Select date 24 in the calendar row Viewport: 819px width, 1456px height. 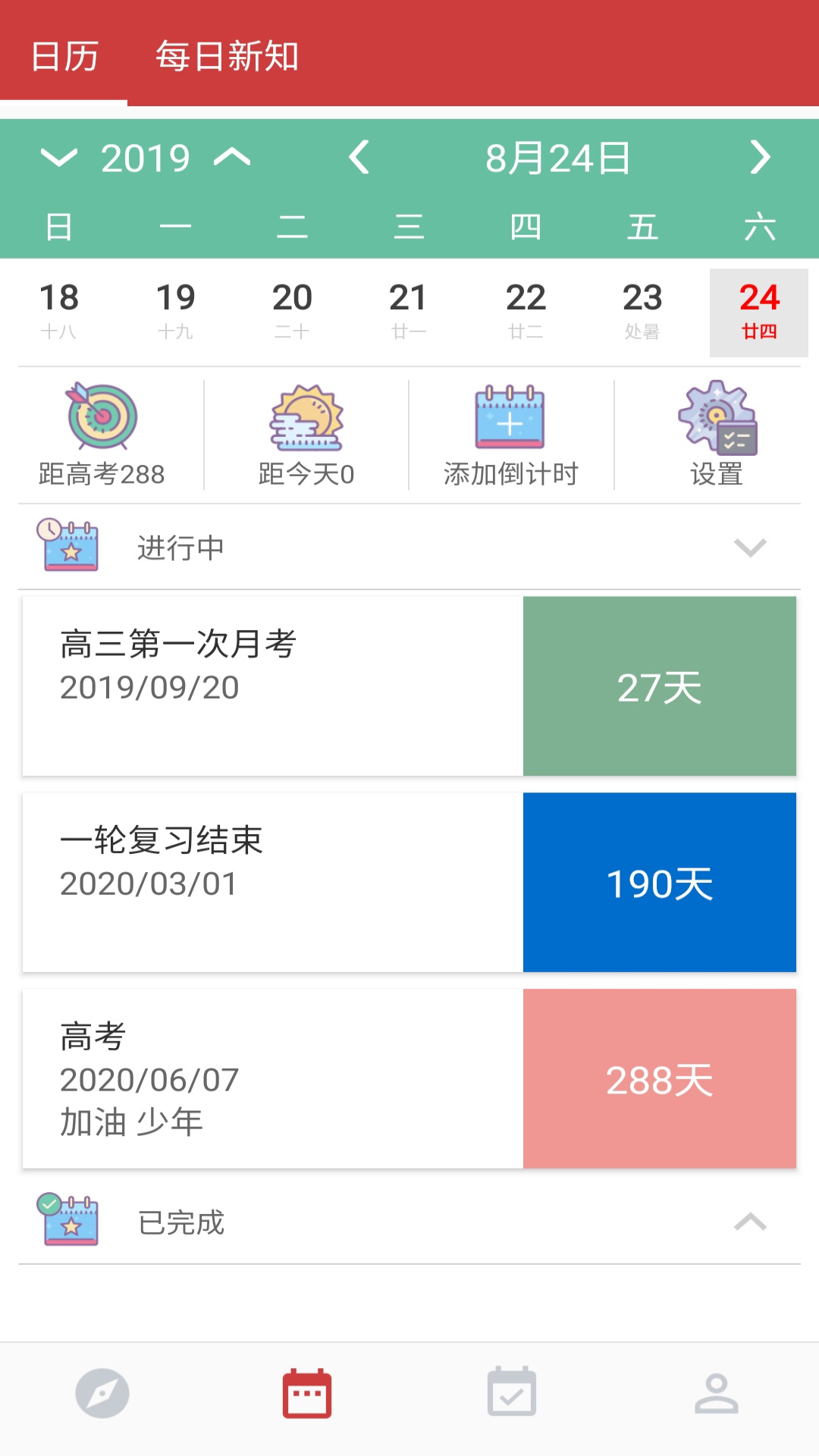(x=758, y=309)
